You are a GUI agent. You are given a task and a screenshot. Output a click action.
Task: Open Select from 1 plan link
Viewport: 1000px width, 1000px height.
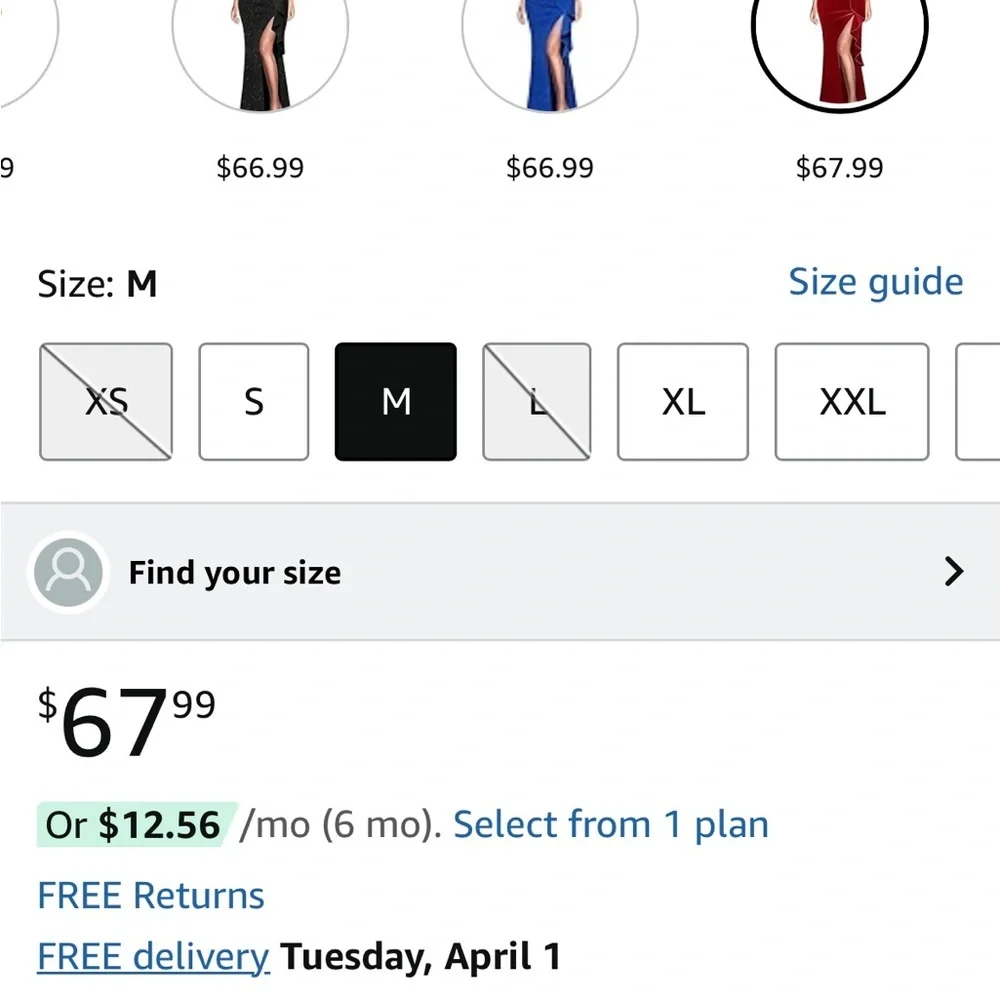pos(611,826)
